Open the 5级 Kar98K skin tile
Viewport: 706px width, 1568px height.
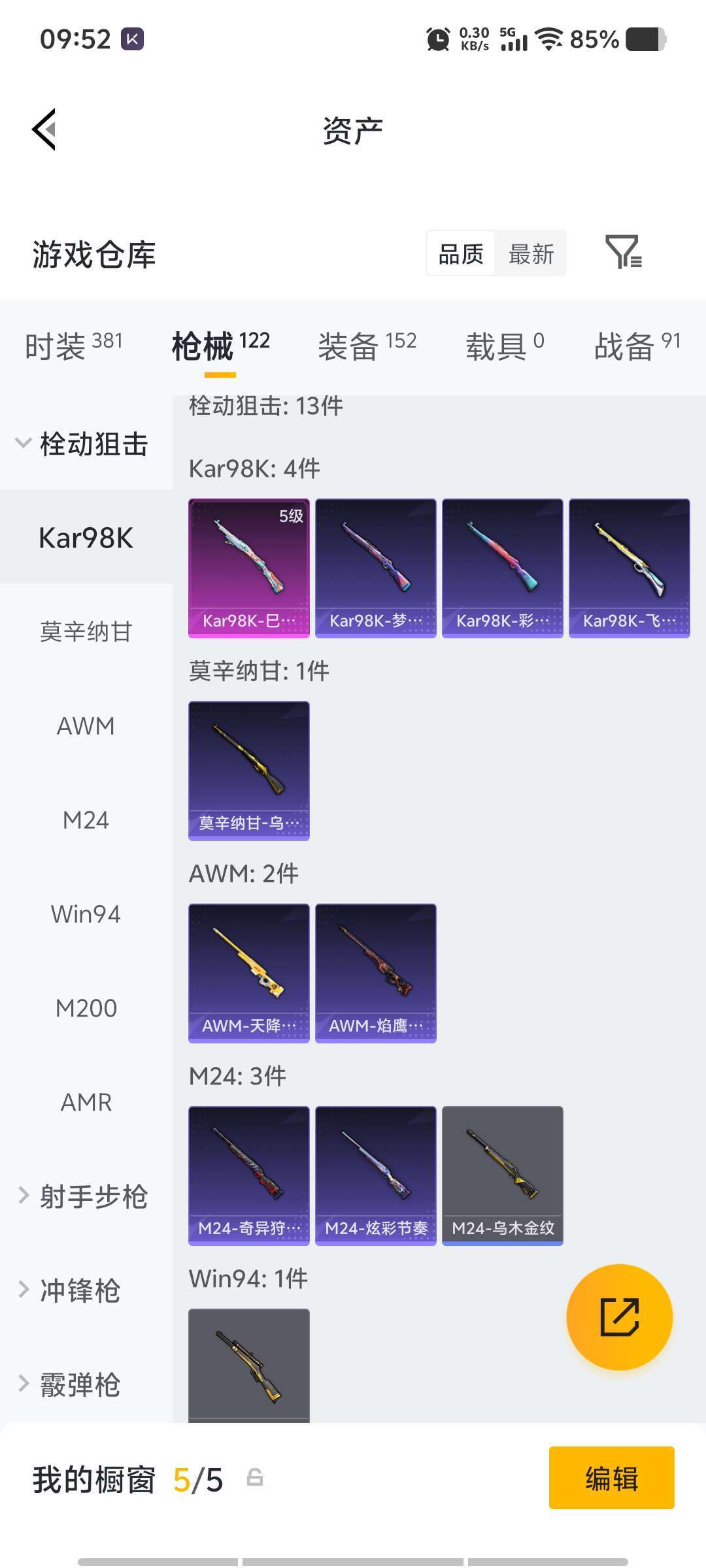[x=249, y=568]
